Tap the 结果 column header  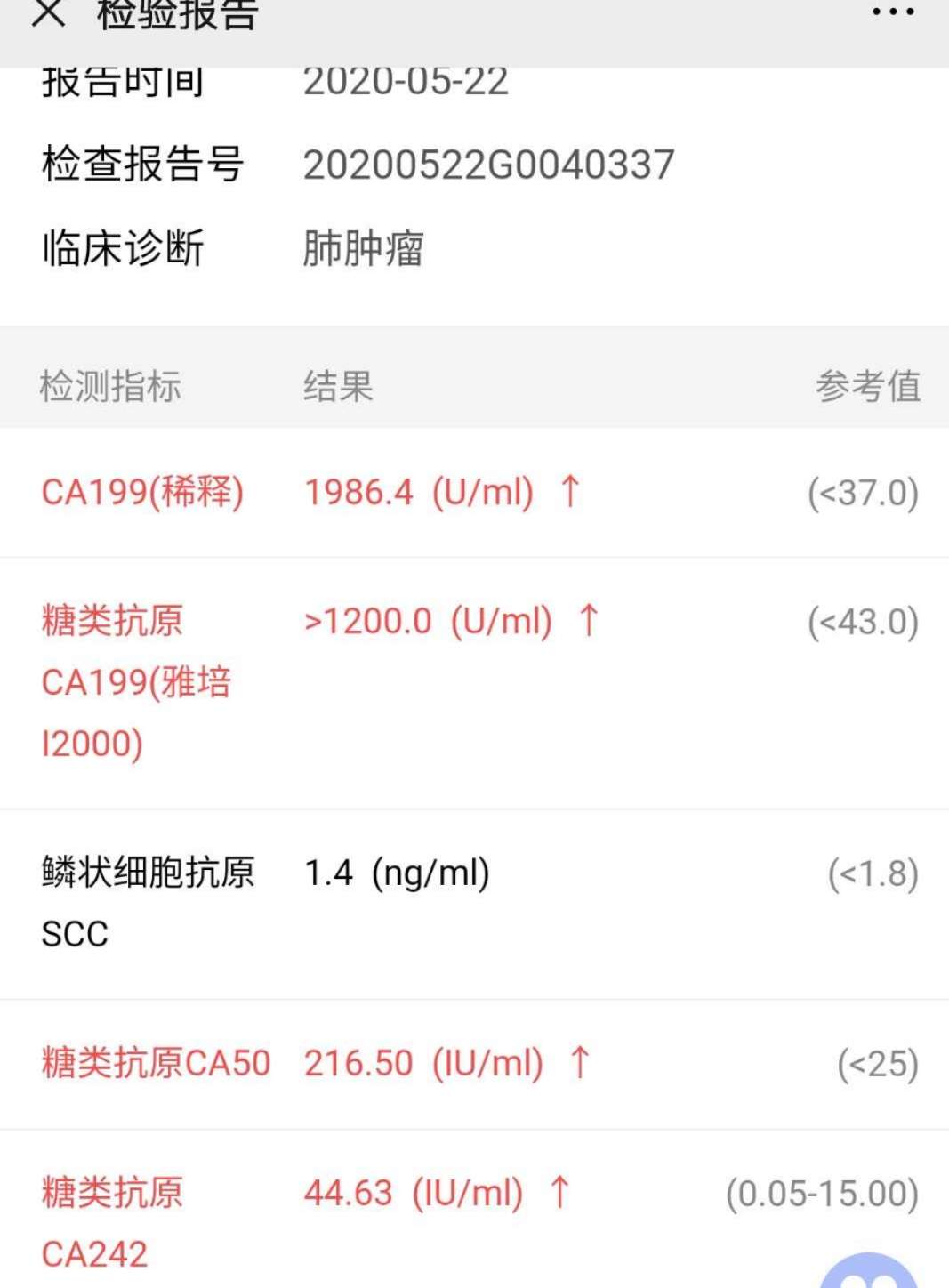(x=335, y=387)
